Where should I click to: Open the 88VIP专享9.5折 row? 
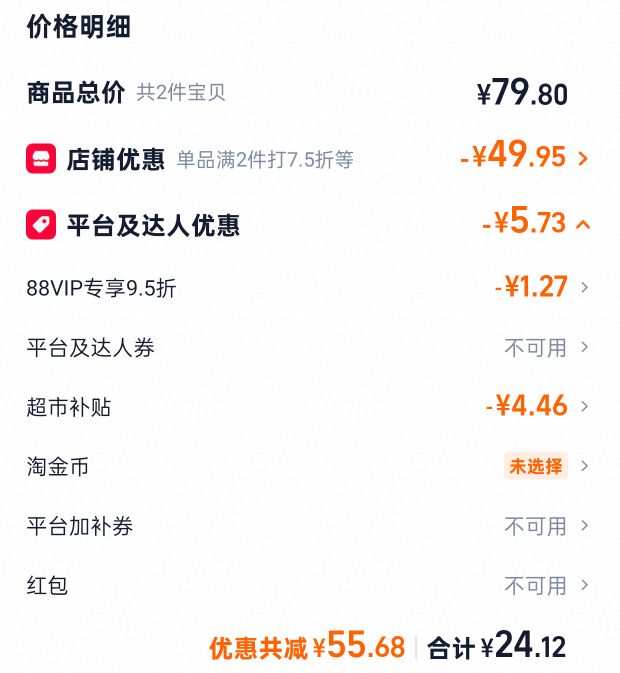coord(307,287)
